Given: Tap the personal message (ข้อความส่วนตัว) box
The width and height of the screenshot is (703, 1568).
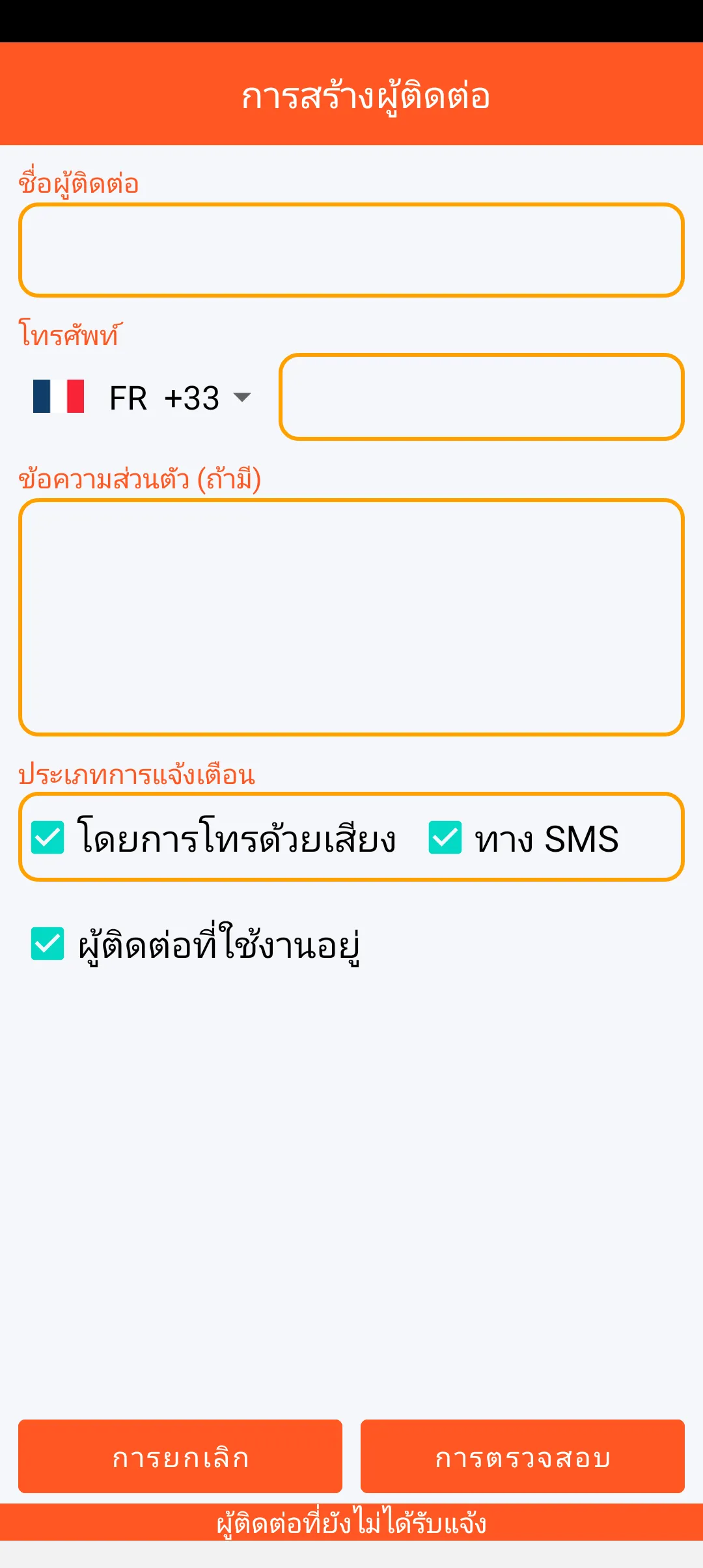Looking at the screenshot, I should pos(351,617).
